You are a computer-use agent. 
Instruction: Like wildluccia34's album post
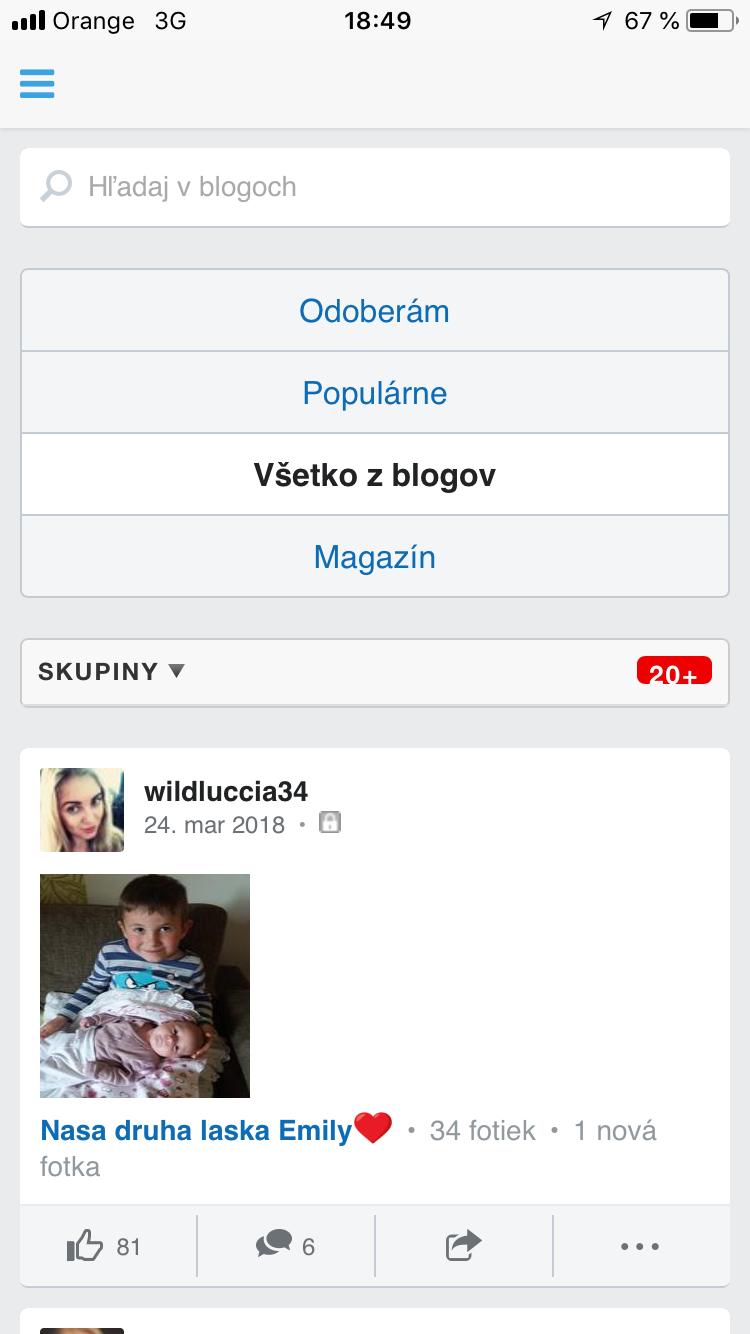(105, 1247)
